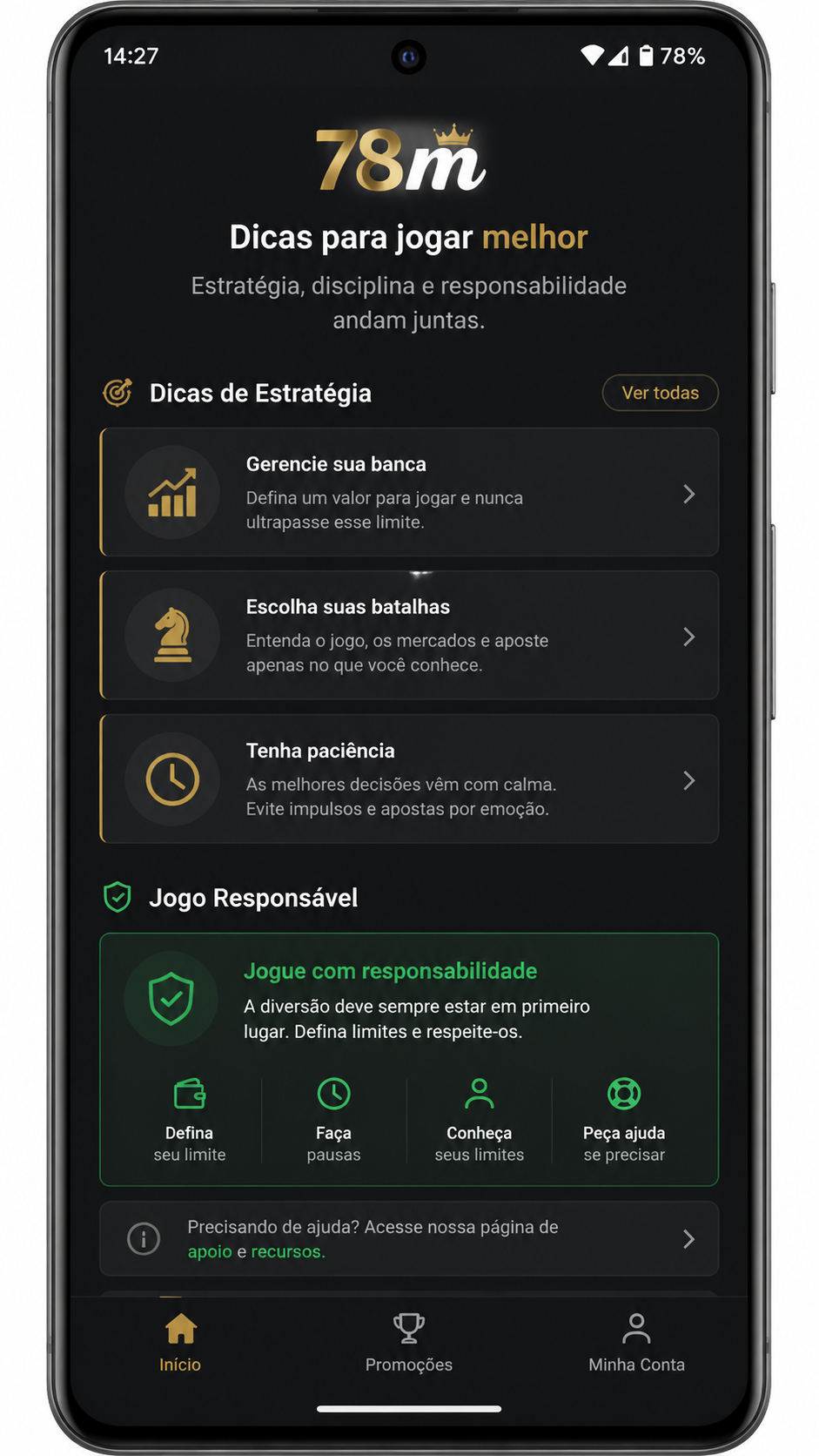This screenshot has width=819, height=1456.
Task: Follow the apoio link
Action: point(210,1251)
